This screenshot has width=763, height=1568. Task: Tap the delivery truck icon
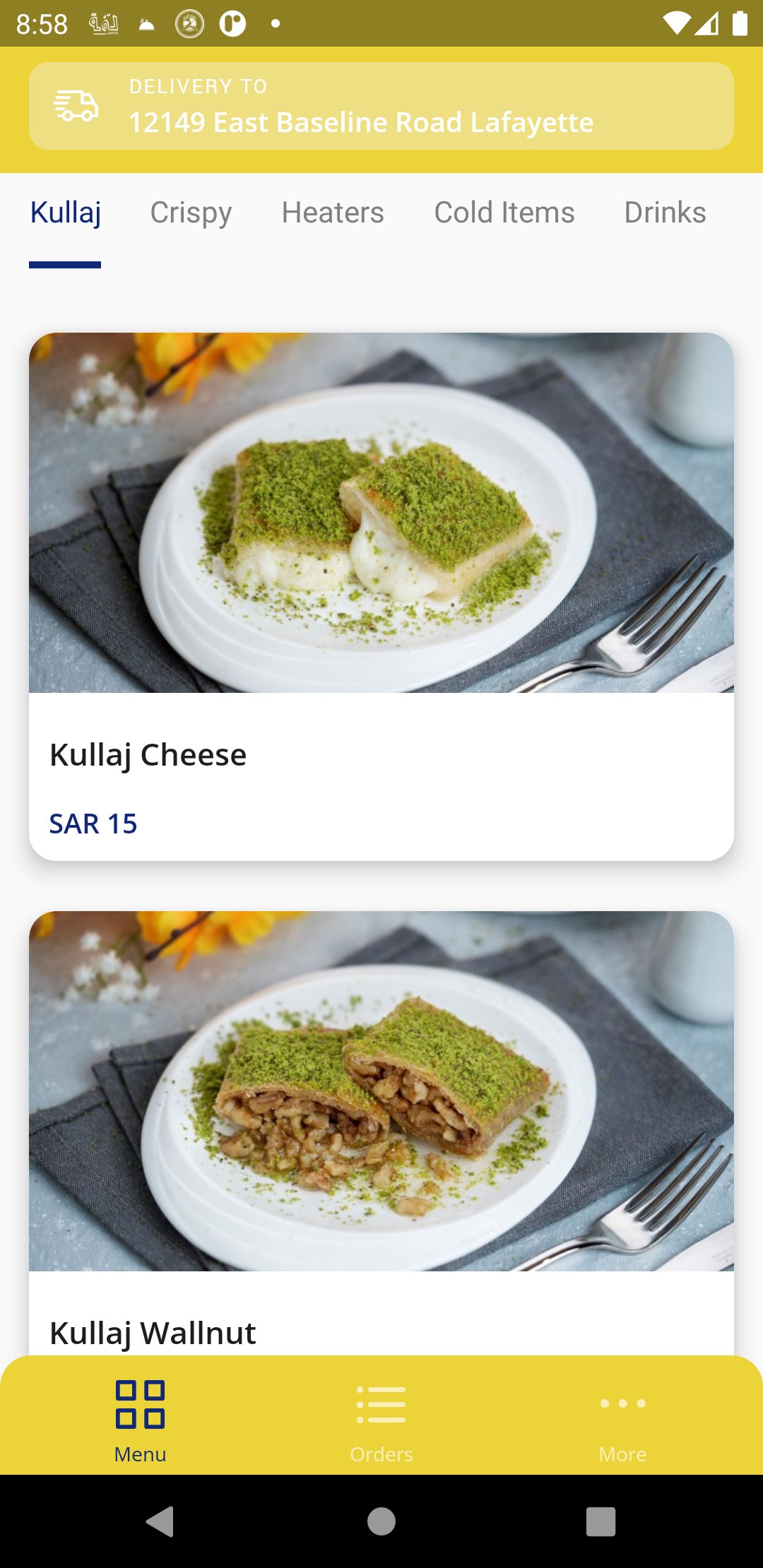[76, 106]
